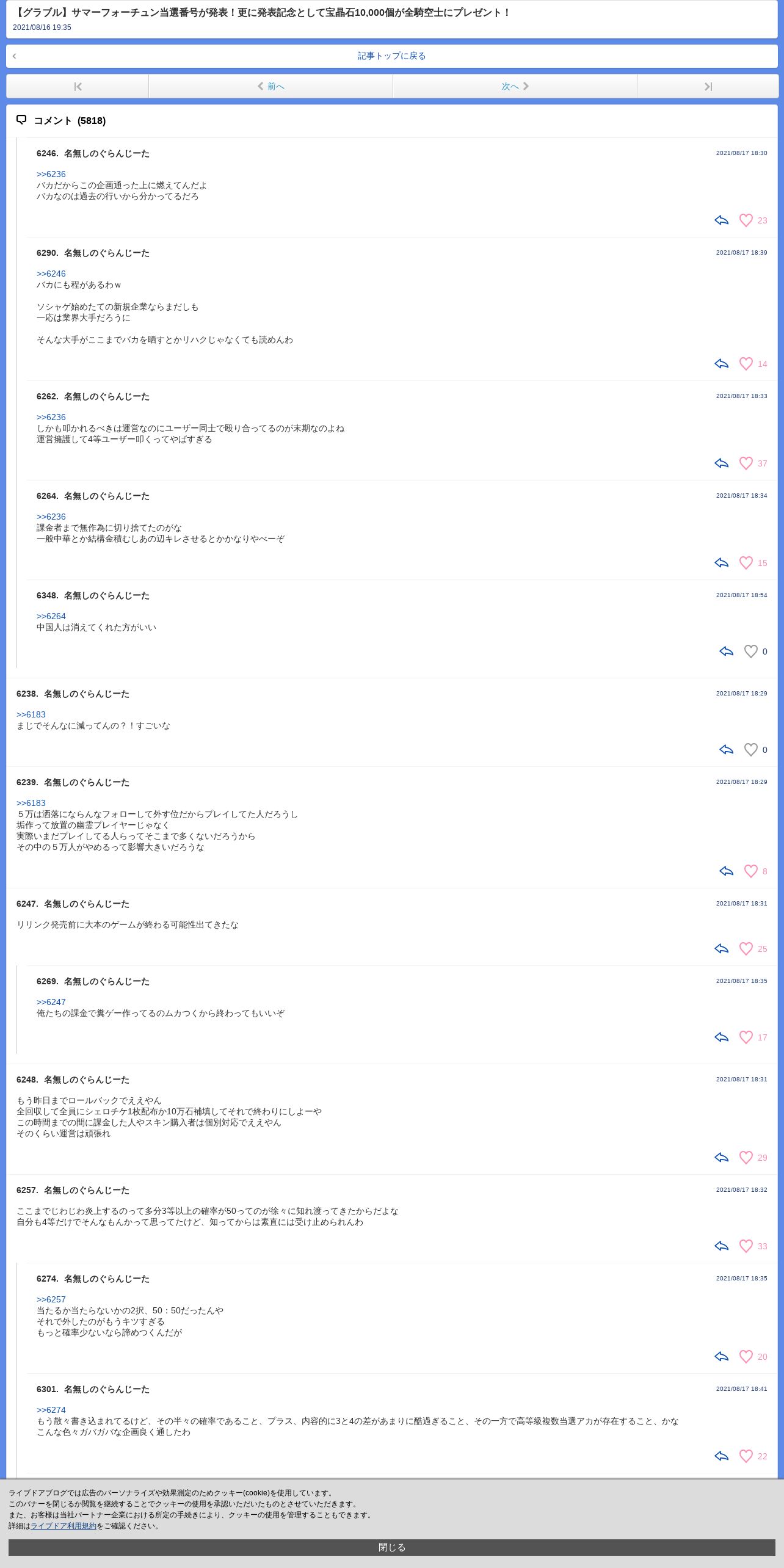Like comment 6301

pyautogui.click(x=746, y=1456)
